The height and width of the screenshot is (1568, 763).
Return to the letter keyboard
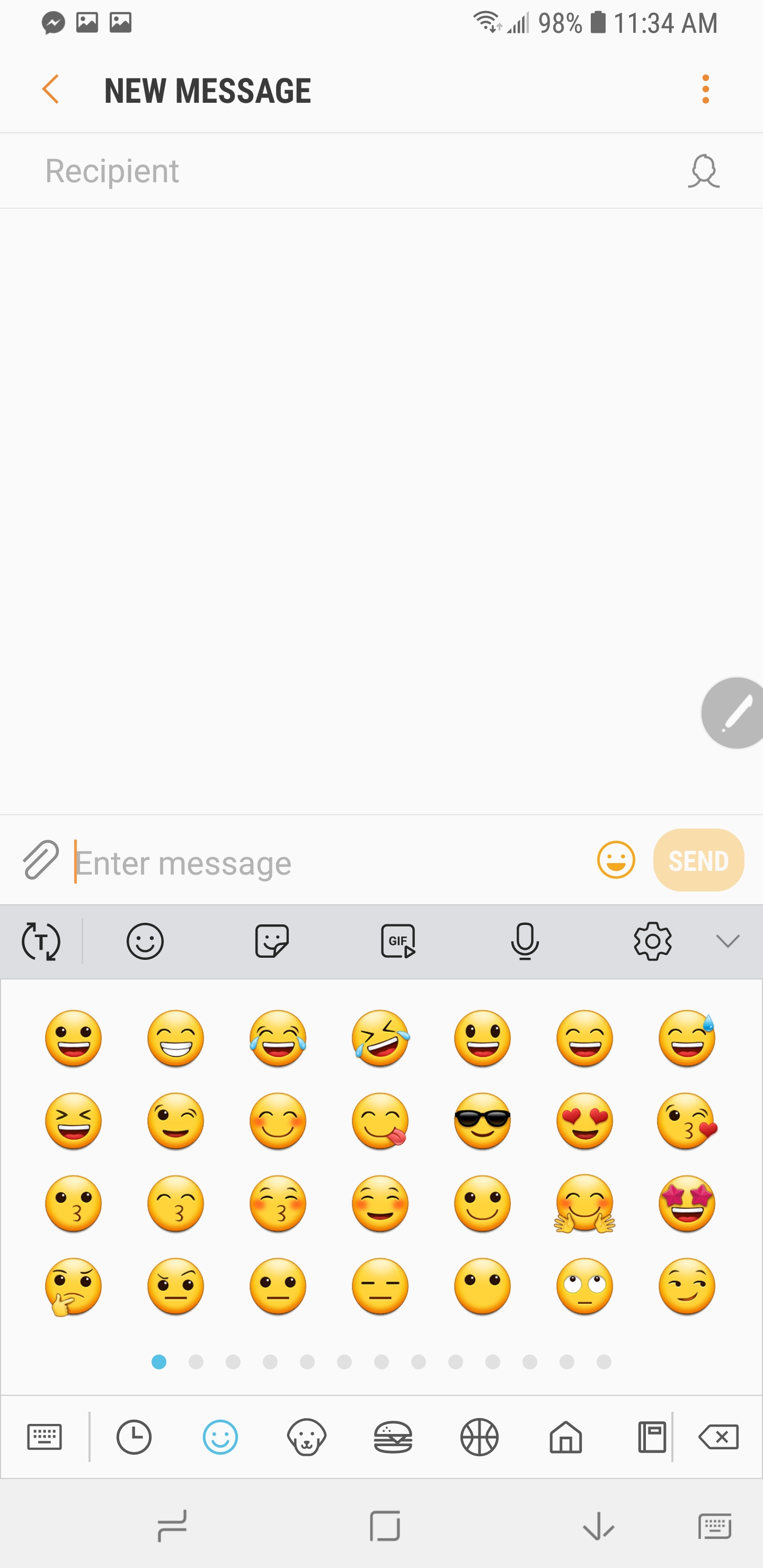tap(45, 1437)
